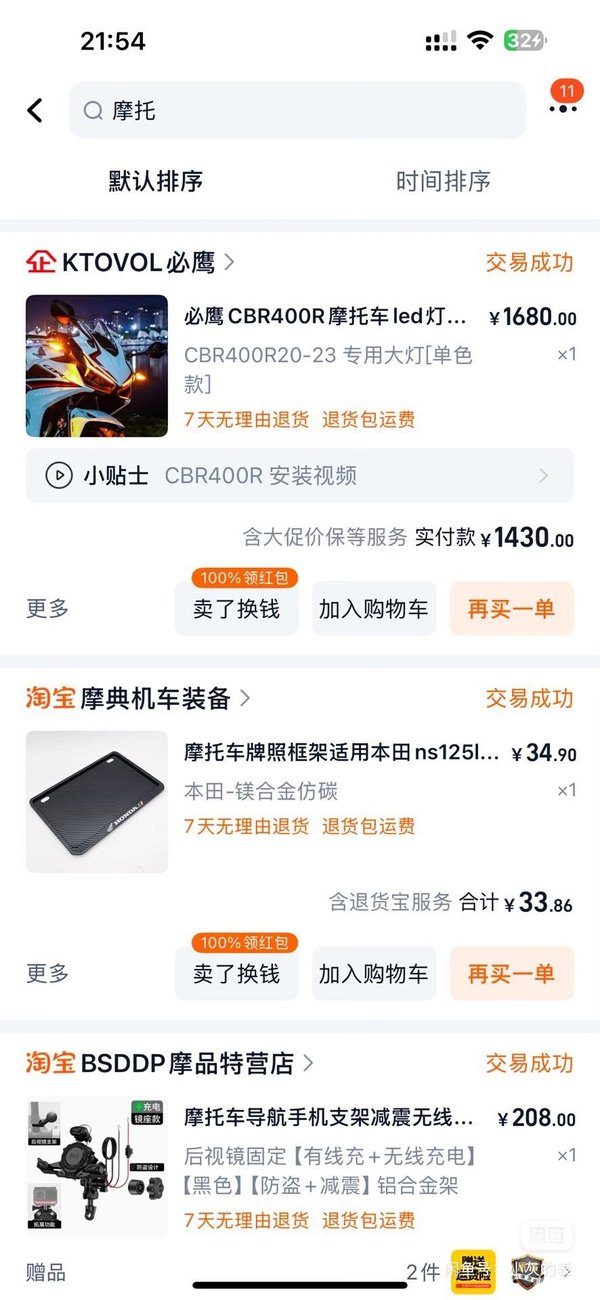600x1300 pixels.
Task: Open the 小贴士 CBR400R 安装视频 row
Action: click(299, 476)
